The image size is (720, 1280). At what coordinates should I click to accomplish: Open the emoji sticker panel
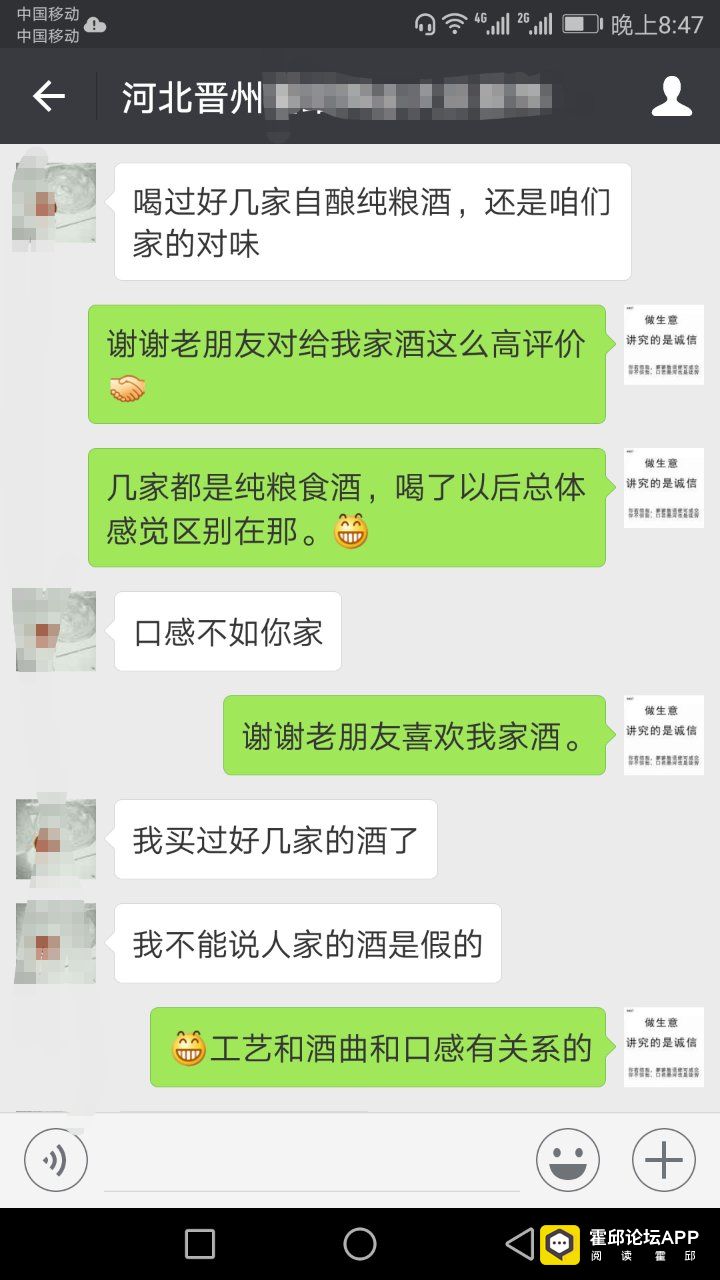click(567, 1160)
